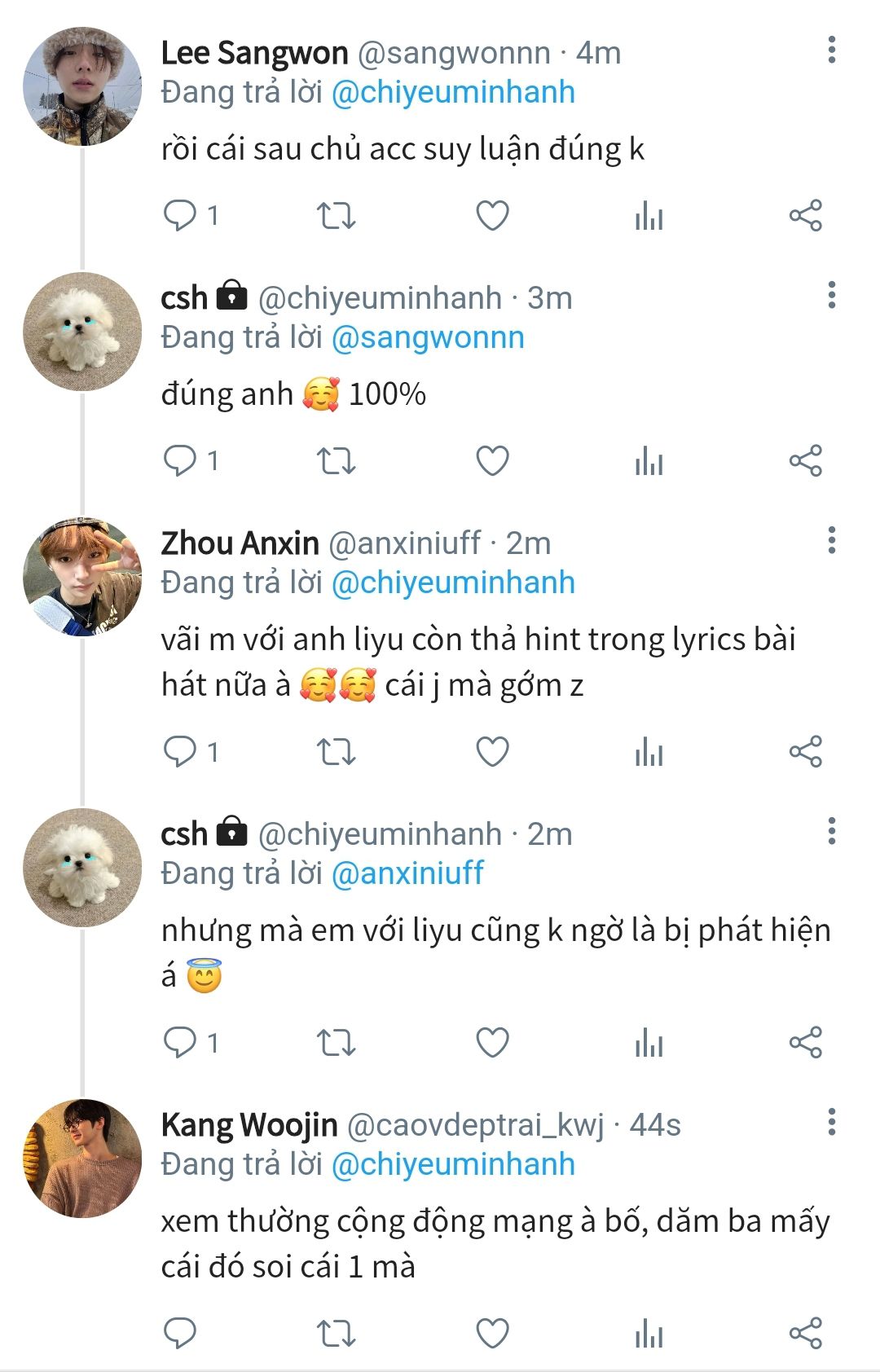Like Zhou Anxin's reply
The width and height of the screenshot is (880, 1372).
click(x=492, y=752)
